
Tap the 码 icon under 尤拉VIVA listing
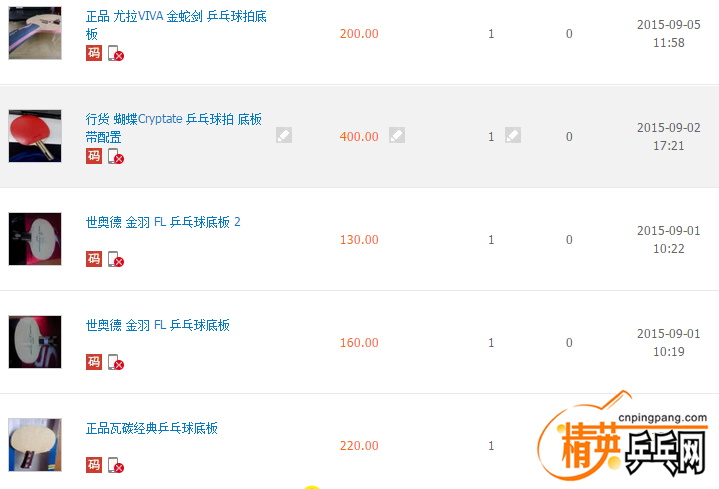94,53
